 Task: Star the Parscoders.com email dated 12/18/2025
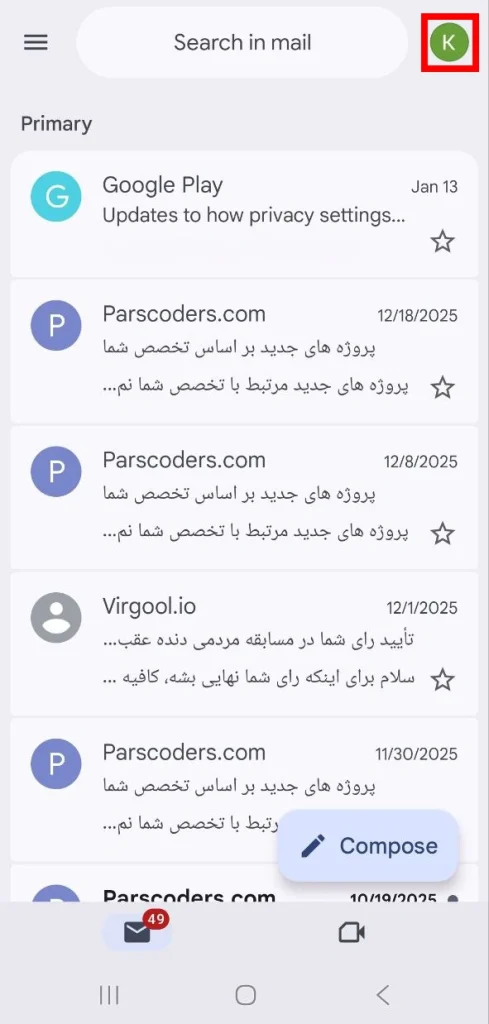[x=443, y=388]
